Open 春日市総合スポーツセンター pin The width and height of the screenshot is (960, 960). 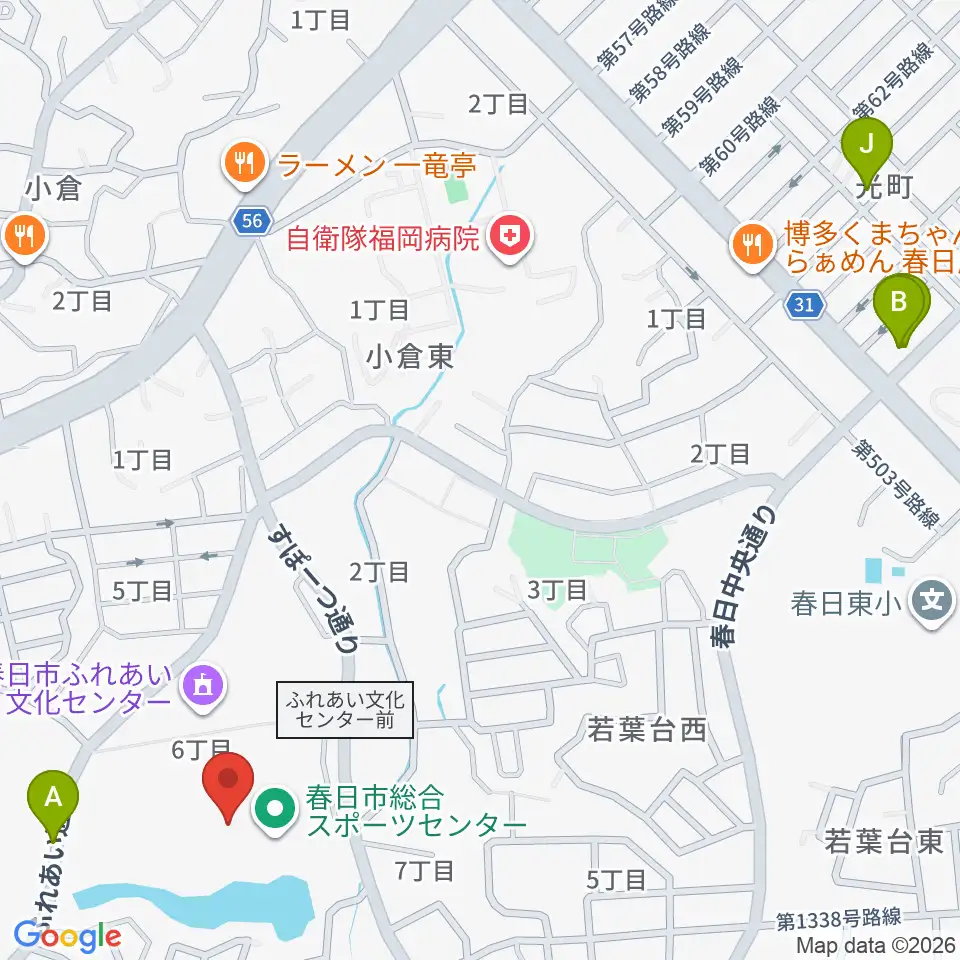pos(276,811)
